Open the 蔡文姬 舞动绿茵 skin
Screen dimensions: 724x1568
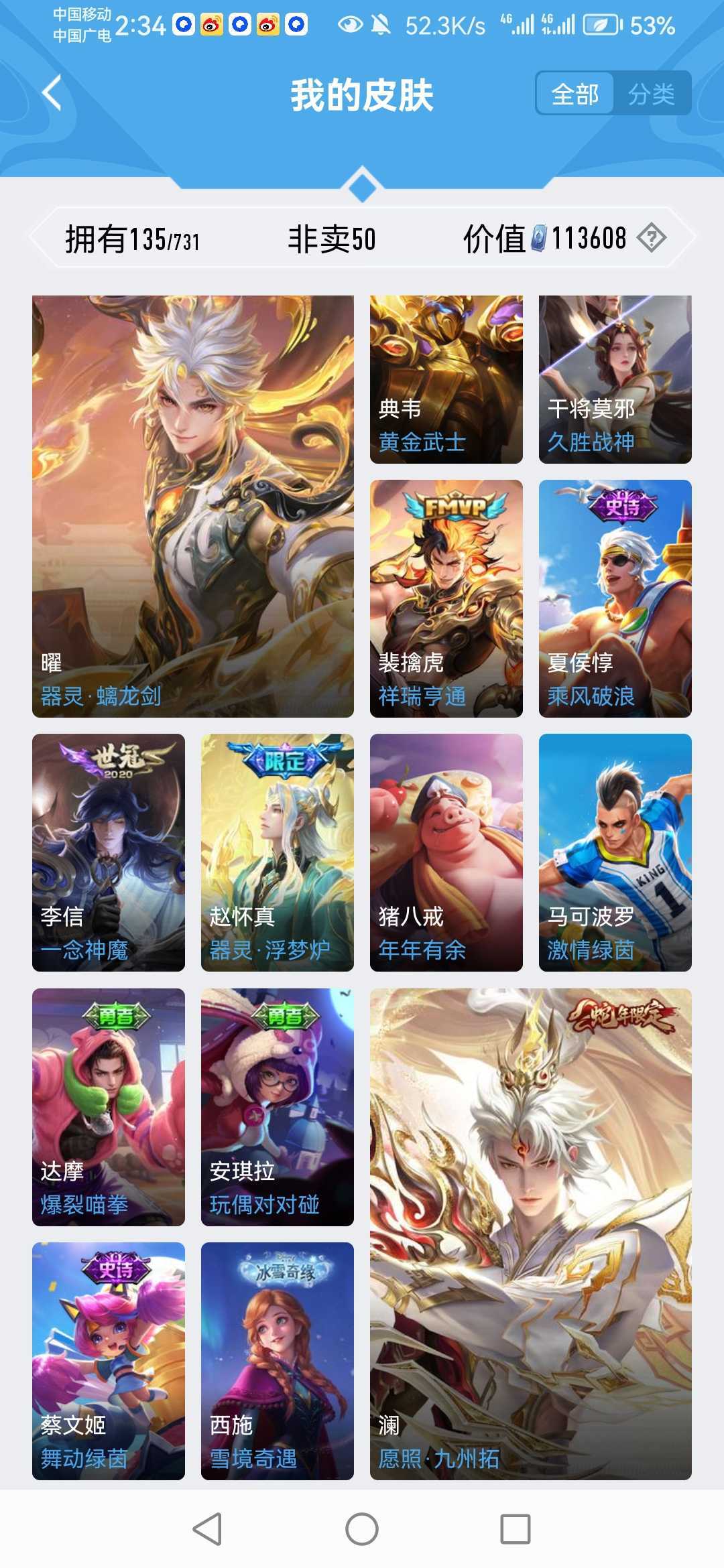point(109,1361)
